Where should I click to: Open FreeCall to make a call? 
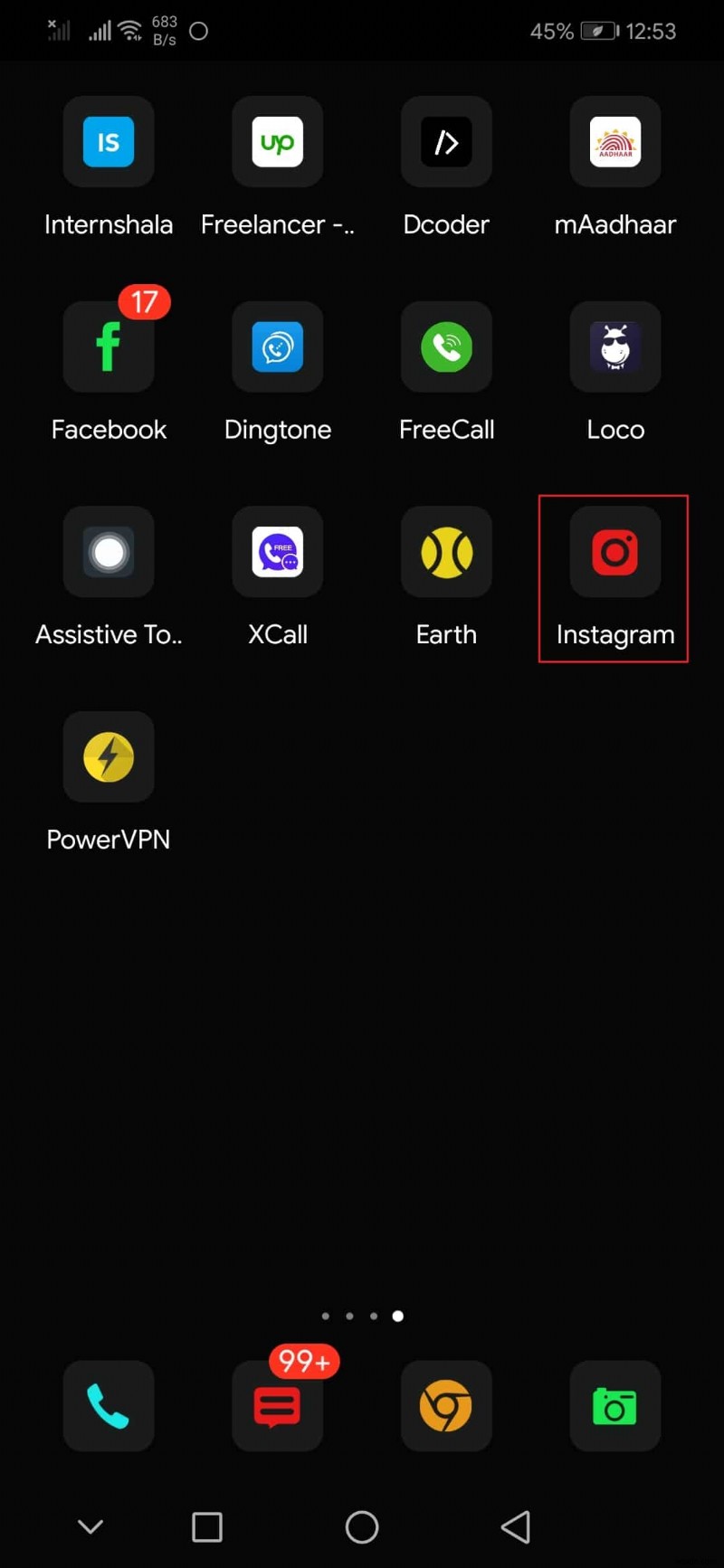(x=446, y=347)
